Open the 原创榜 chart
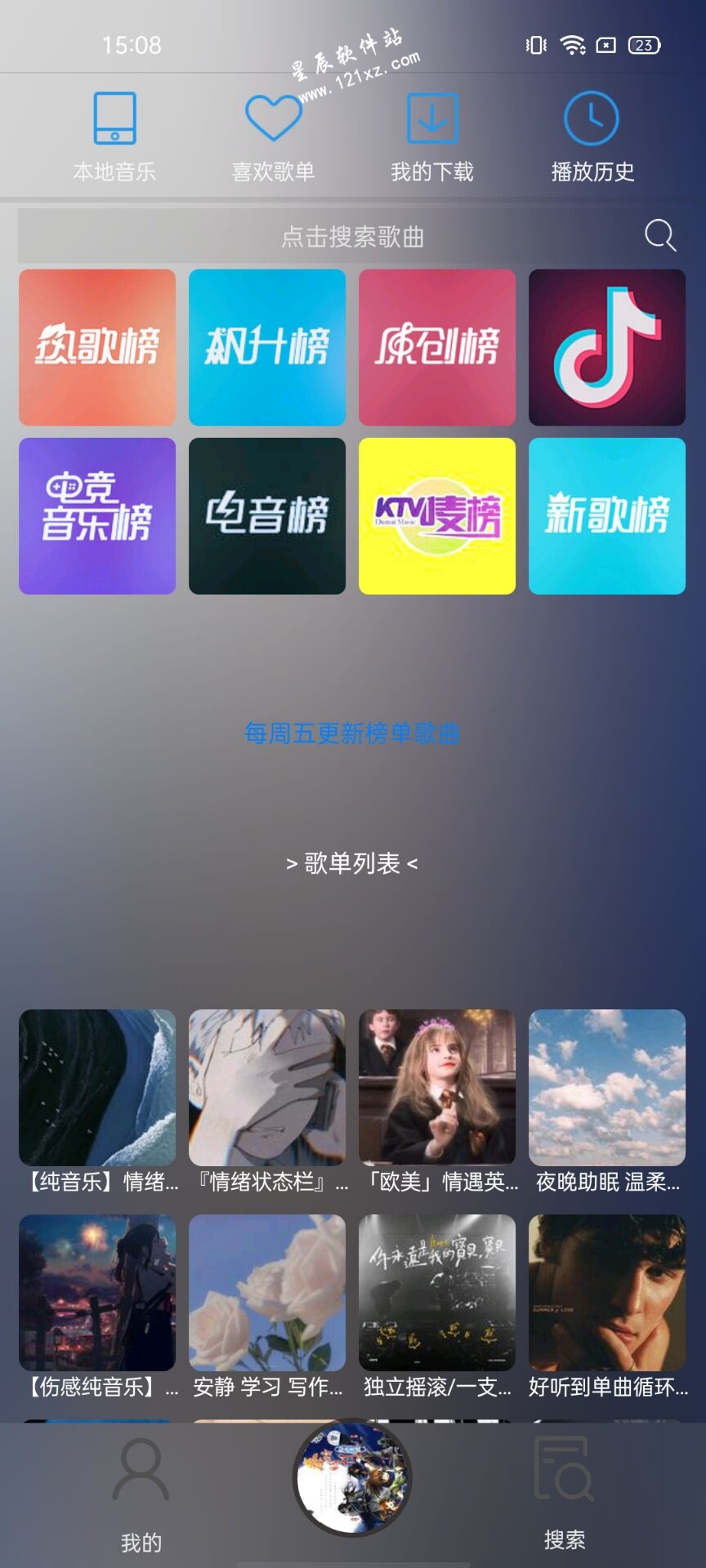 [x=437, y=347]
